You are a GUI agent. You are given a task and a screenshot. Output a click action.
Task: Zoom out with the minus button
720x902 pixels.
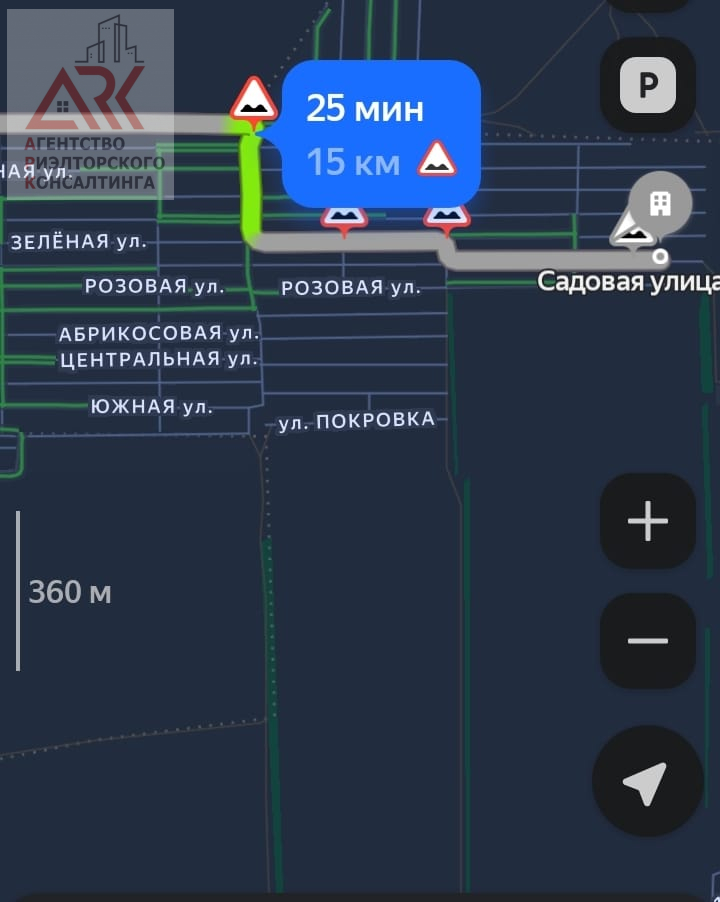point(647,641)
